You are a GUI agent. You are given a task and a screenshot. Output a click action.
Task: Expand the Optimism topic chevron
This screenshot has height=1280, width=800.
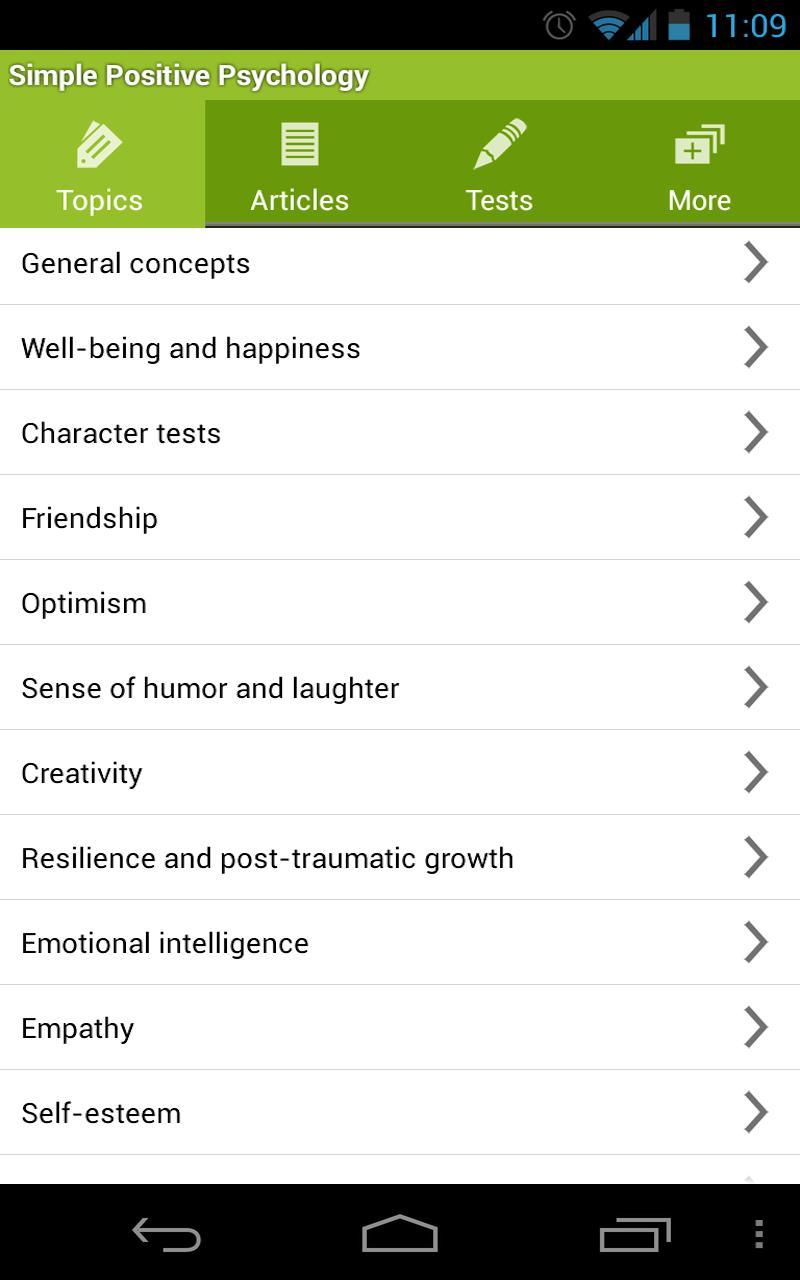coord(756,602)
